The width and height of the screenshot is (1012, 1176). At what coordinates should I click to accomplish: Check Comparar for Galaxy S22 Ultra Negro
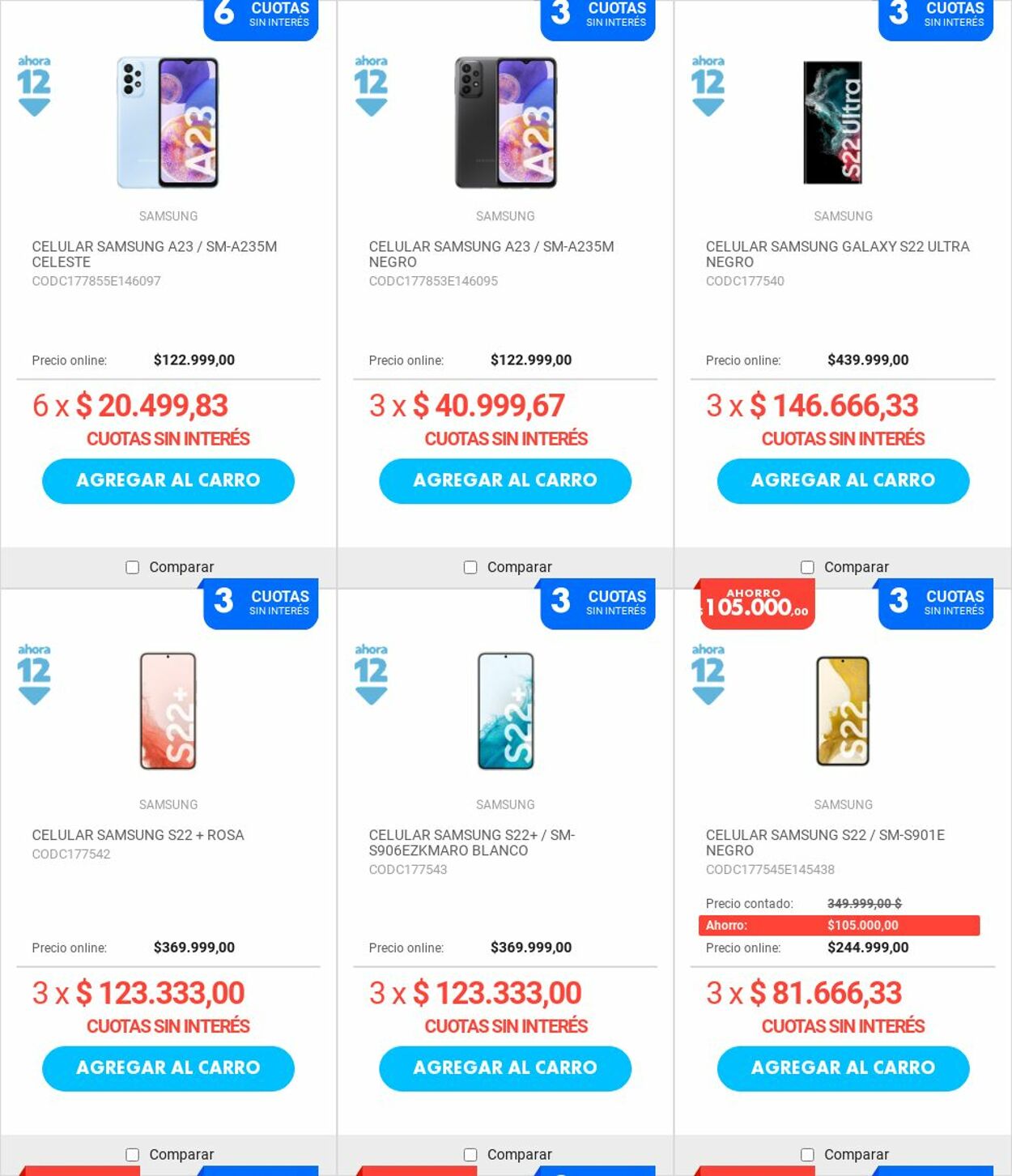point(807,567)
